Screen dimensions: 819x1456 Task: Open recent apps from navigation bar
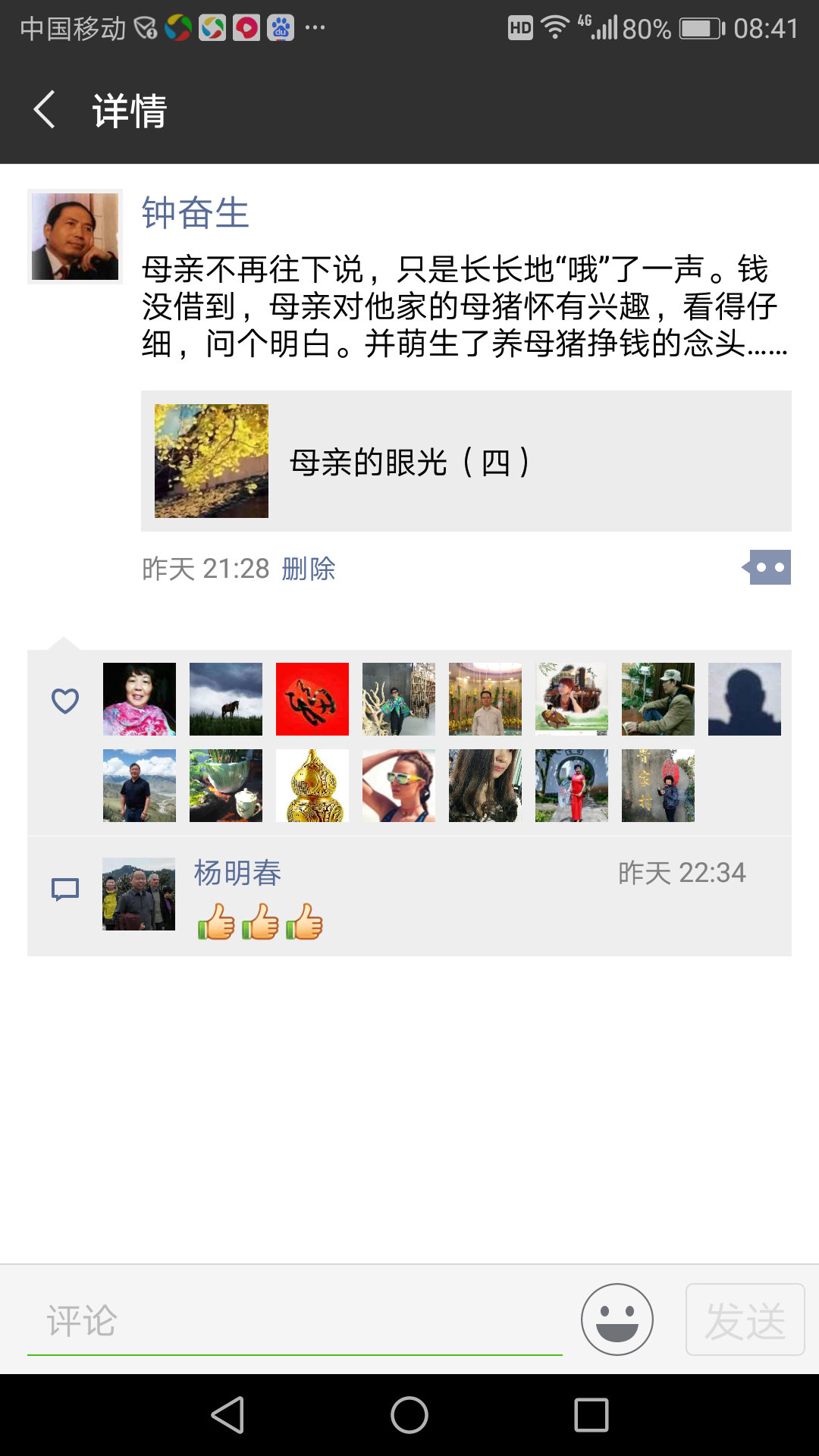click(591, 1415)
